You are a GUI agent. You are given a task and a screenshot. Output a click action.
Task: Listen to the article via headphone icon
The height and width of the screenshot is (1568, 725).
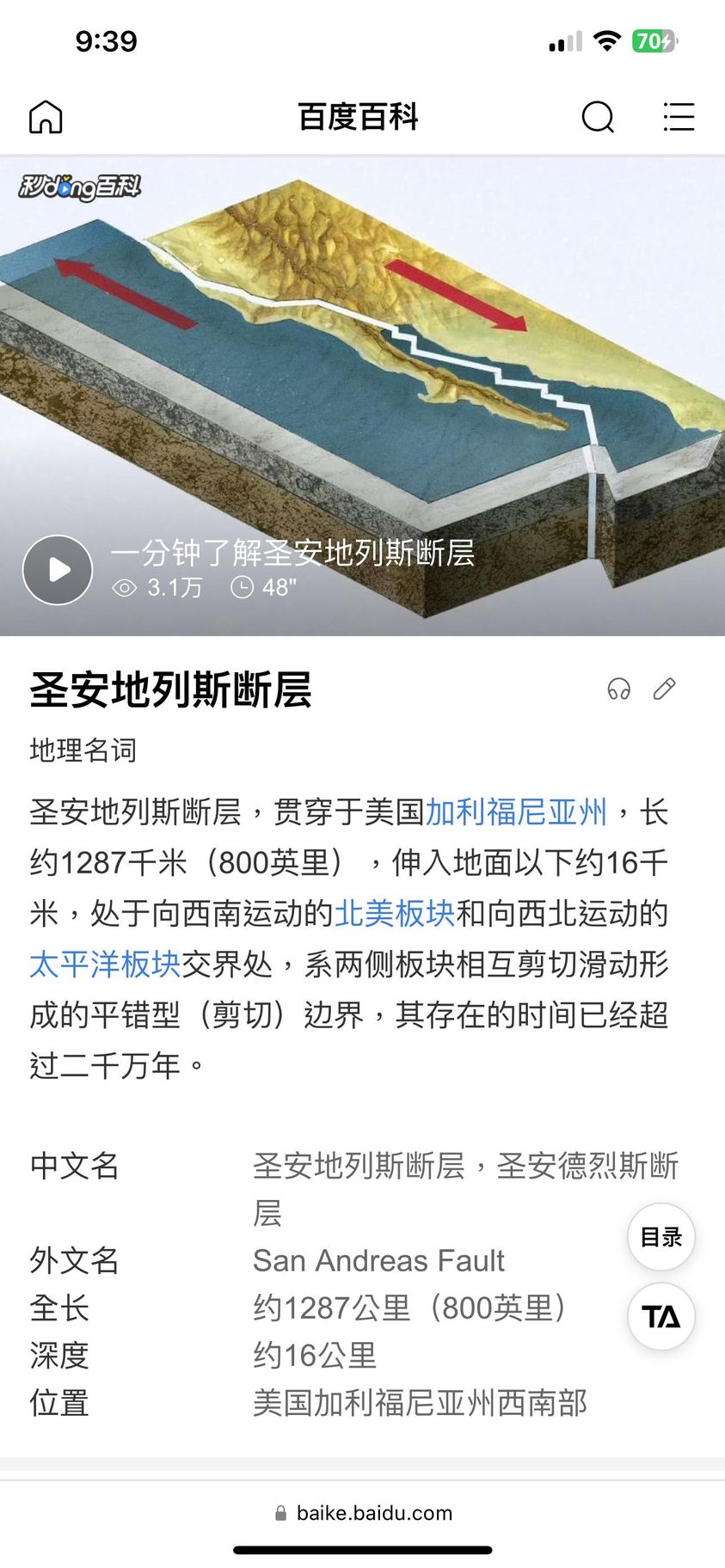point(619,689)
